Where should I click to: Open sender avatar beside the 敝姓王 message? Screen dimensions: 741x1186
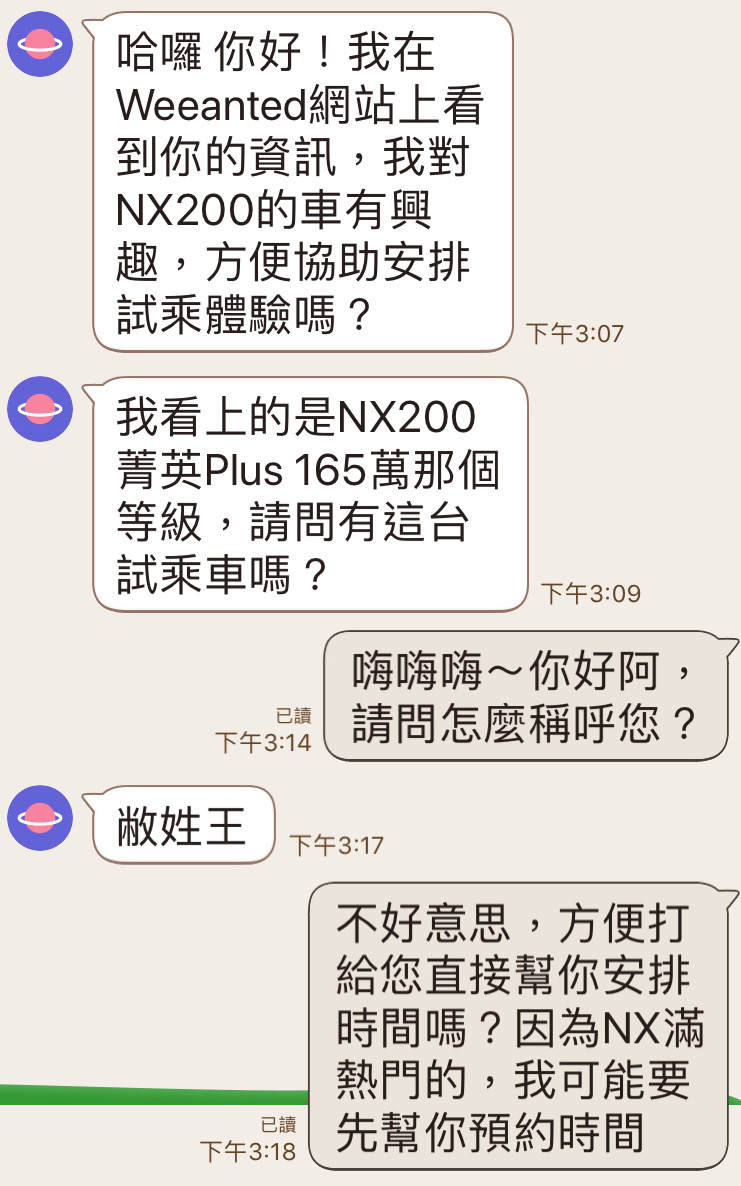click(x=40, y=818)
